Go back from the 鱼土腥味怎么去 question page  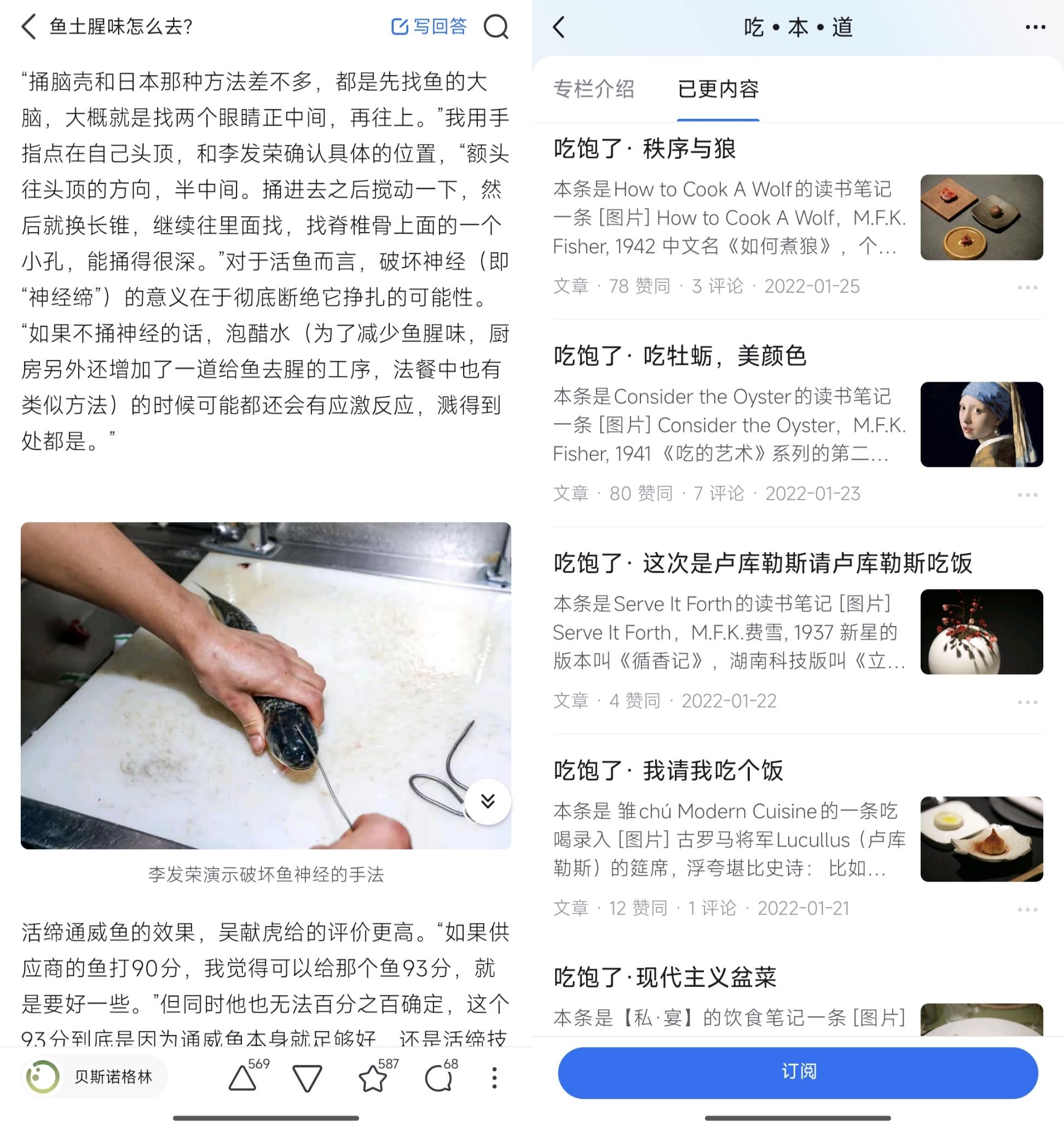pos(28,27)
